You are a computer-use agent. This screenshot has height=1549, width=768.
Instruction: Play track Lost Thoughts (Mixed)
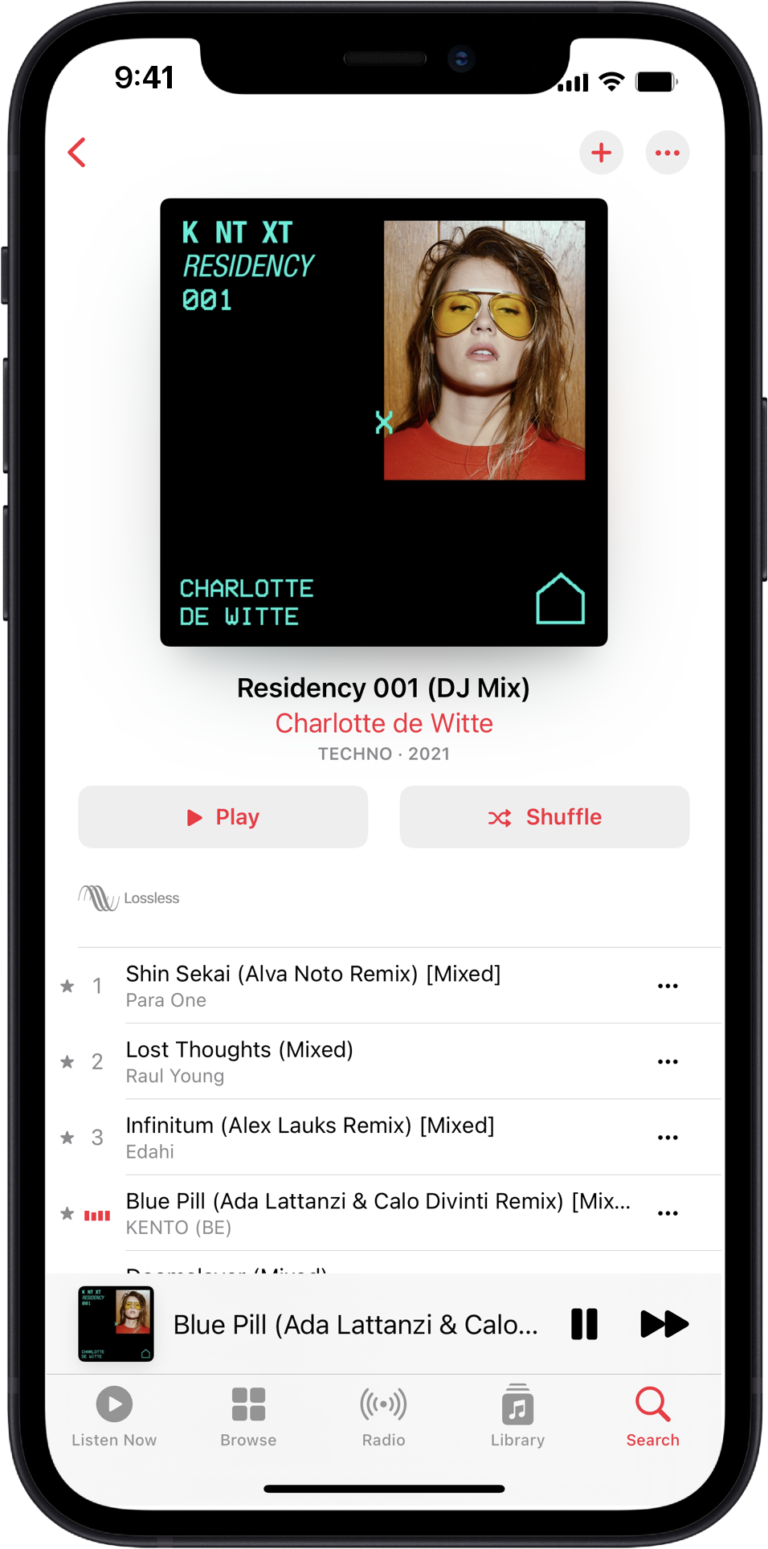[240, 1060]
